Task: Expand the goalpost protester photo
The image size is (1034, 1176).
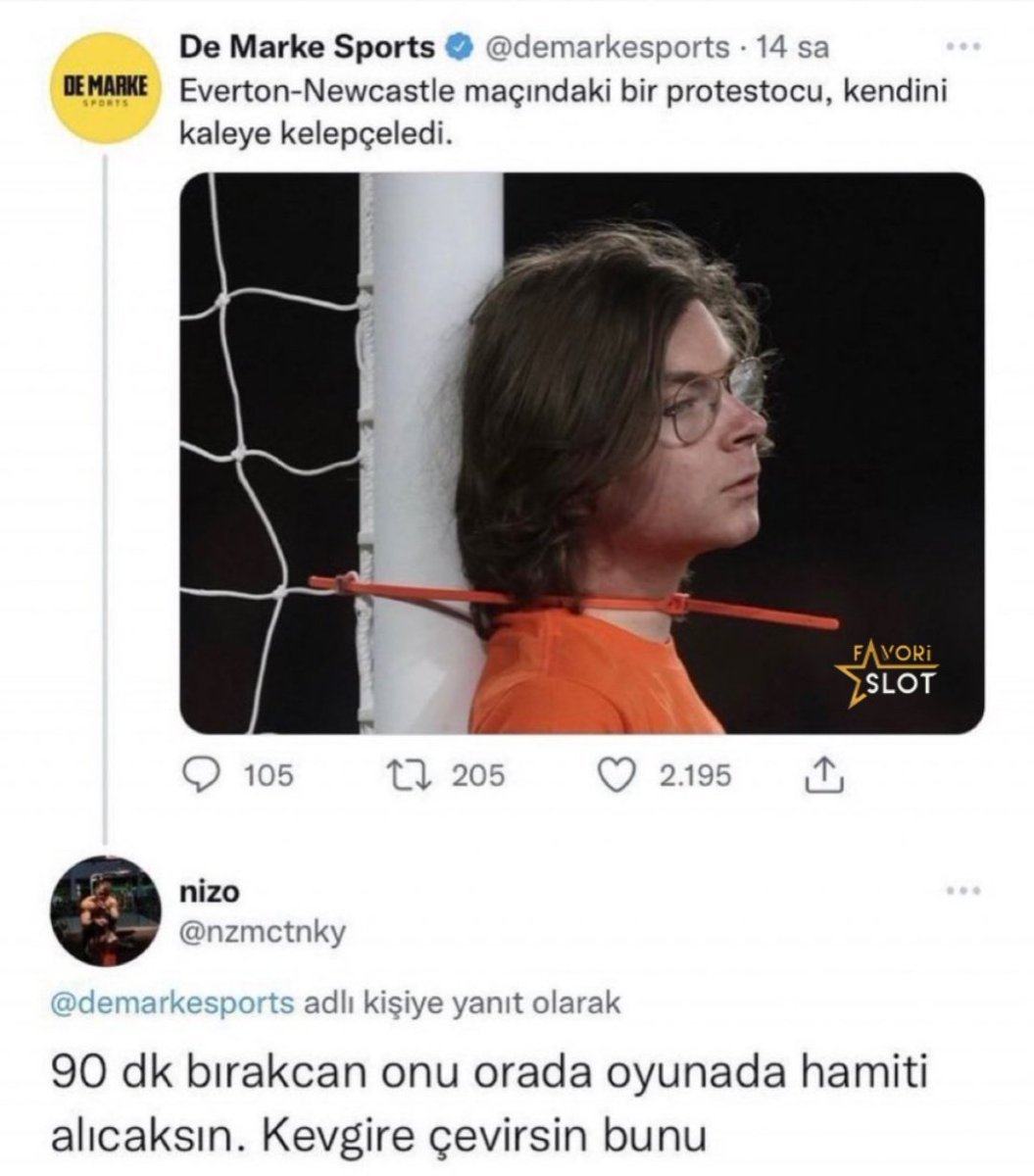Action: pos(581,453)
